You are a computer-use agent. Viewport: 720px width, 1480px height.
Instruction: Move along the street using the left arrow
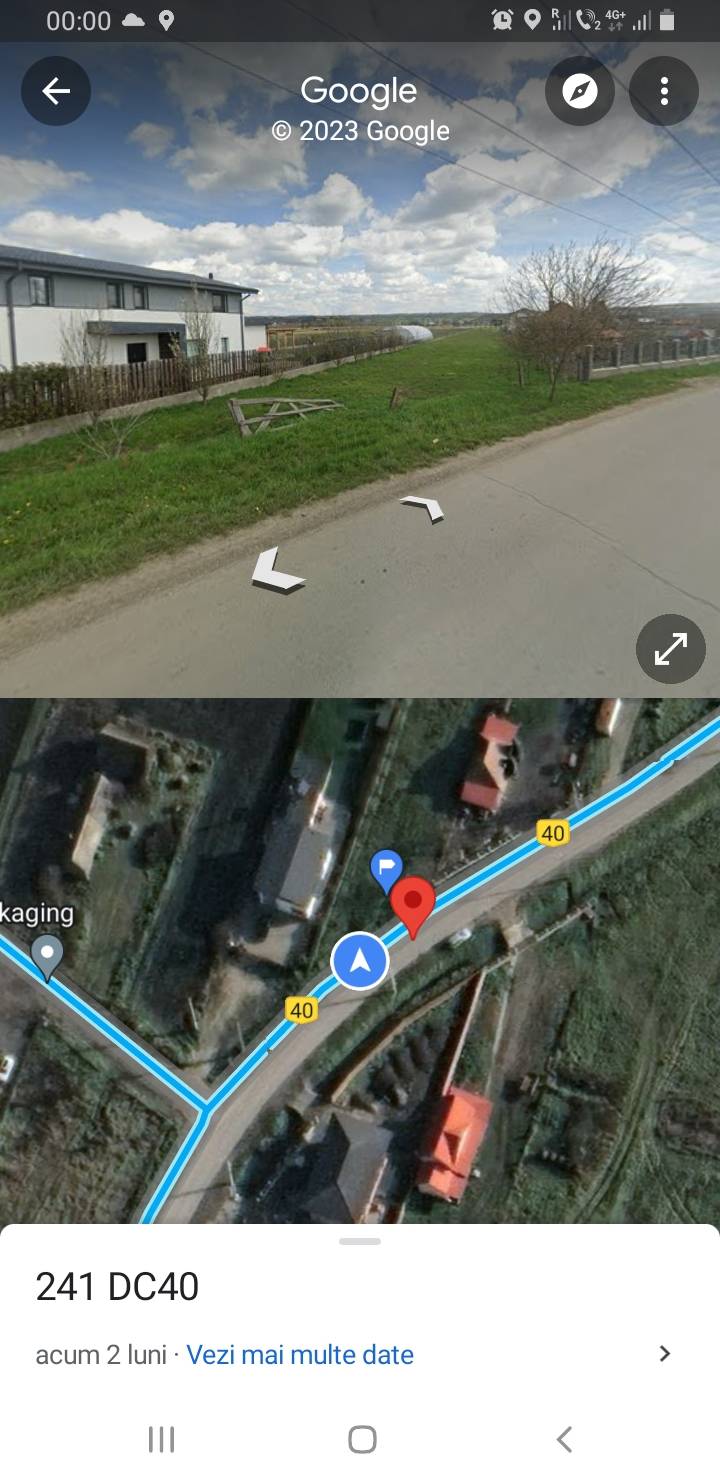click(x=277, y=570)
